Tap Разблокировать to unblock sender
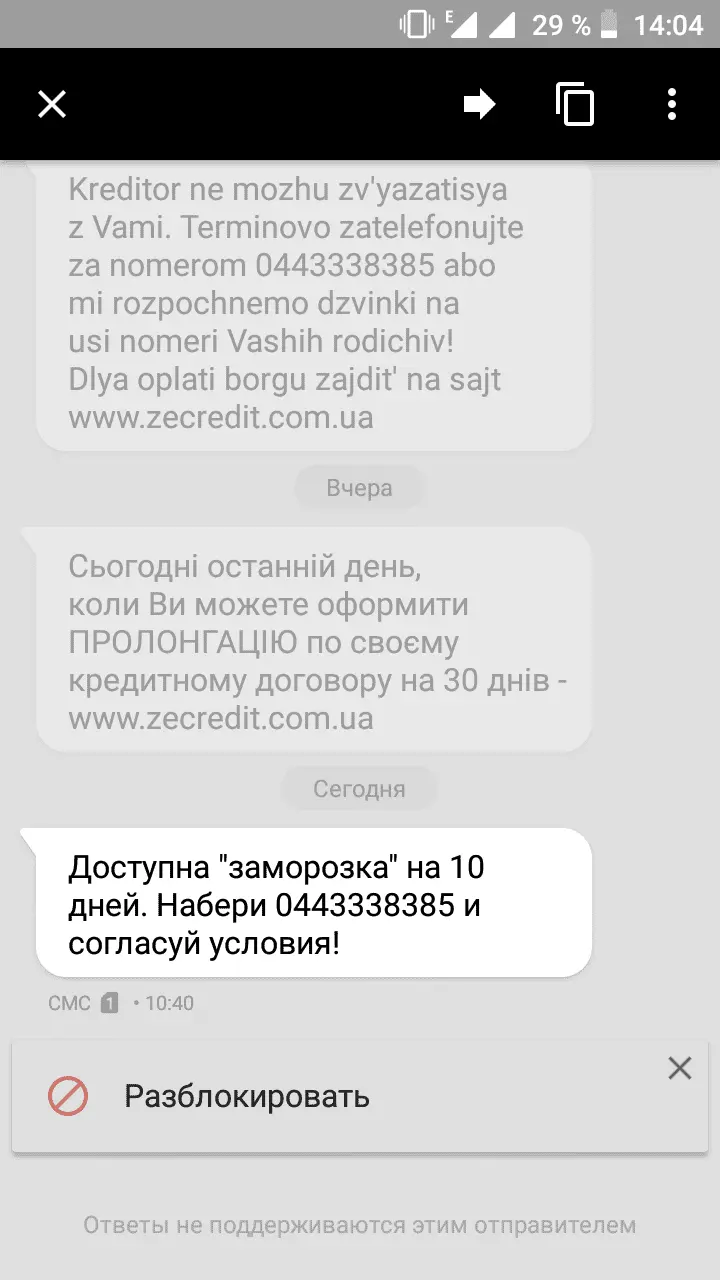Image resolution: width=720 pixels, height=1280 pixels. tap(246, 1096)
